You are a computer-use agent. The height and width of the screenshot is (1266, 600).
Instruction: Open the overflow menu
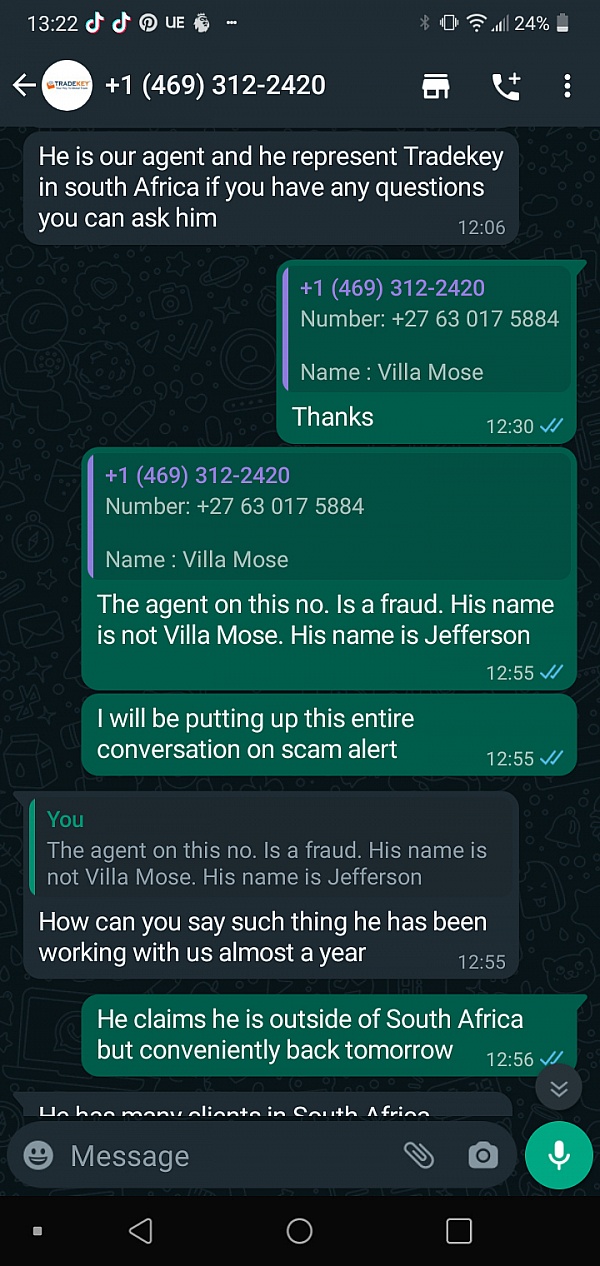(567, 86)
